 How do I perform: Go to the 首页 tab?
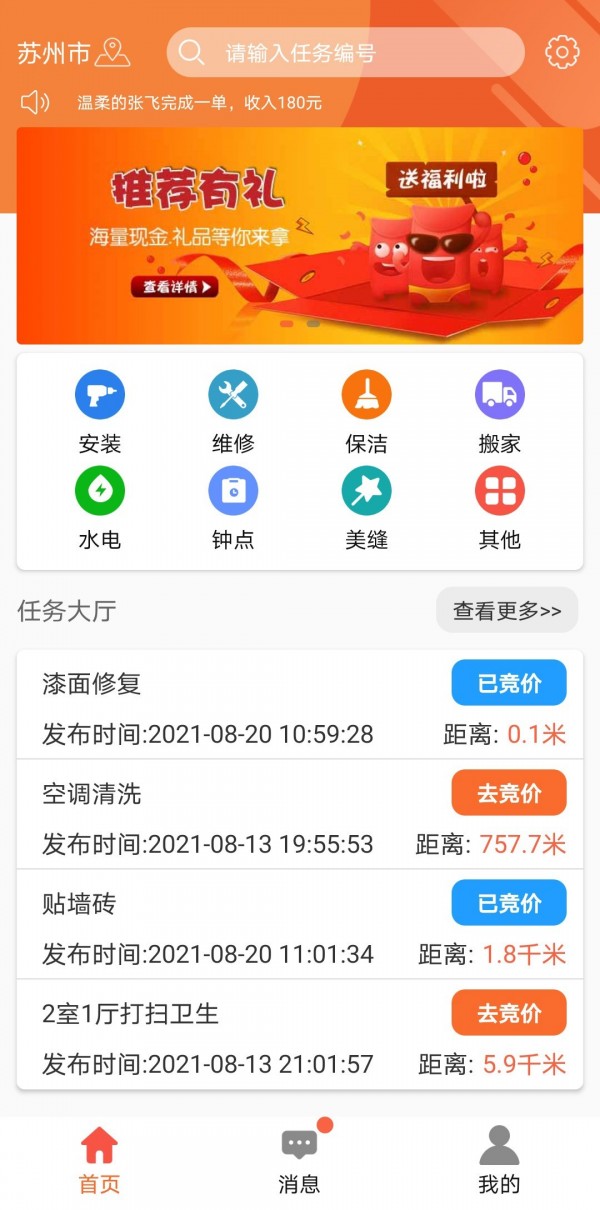99,1160
